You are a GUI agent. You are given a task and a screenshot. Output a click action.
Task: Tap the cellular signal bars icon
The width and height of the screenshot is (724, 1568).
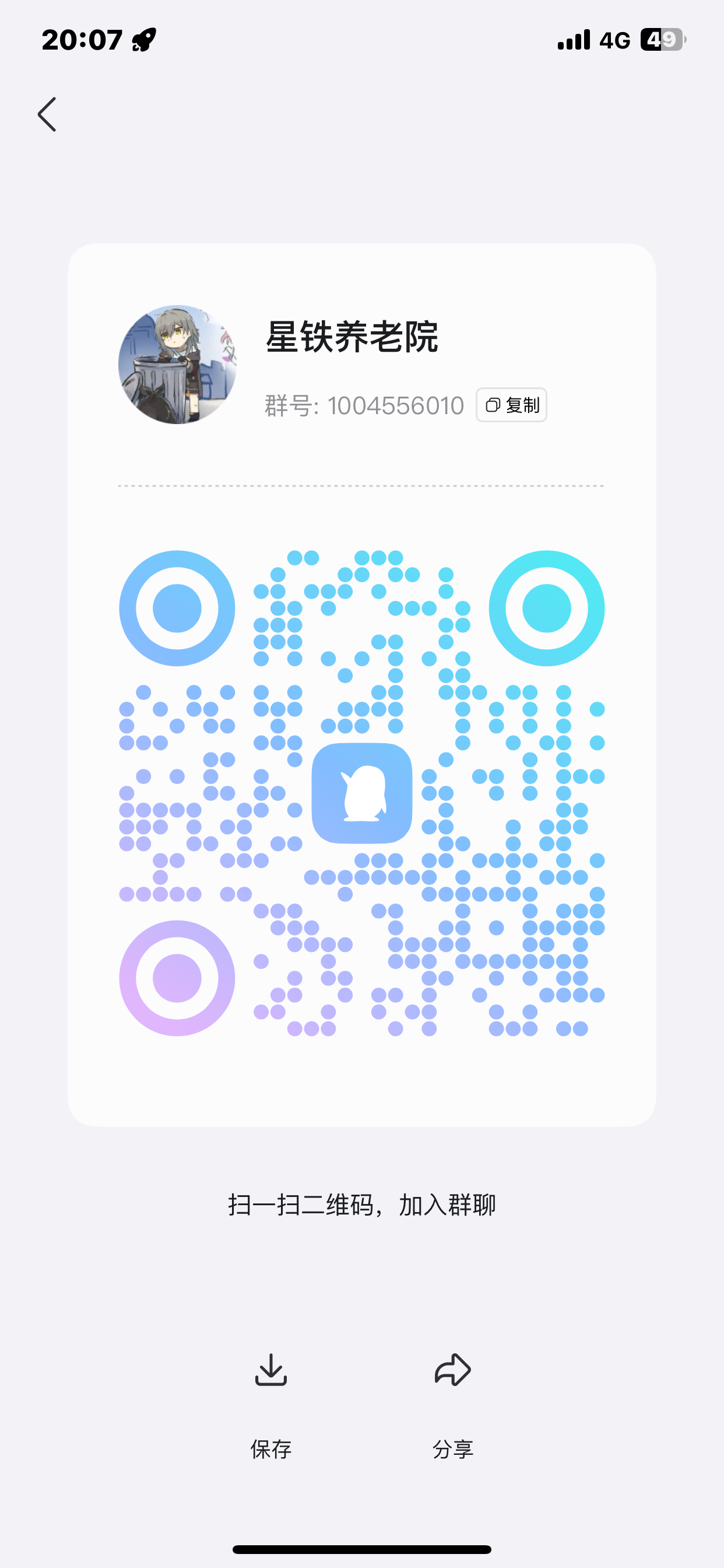(575, 39)
